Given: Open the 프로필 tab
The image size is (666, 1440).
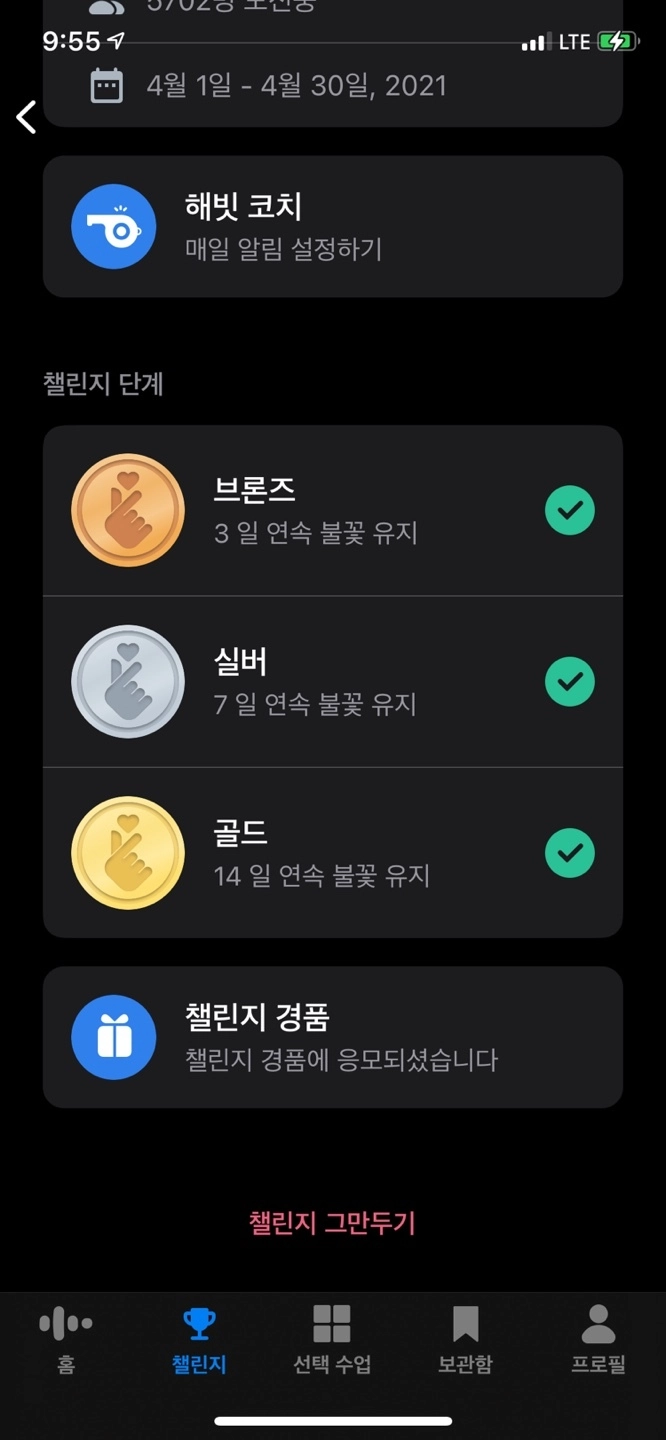Looking at the screenshot, I should [x=598, y=1340].
